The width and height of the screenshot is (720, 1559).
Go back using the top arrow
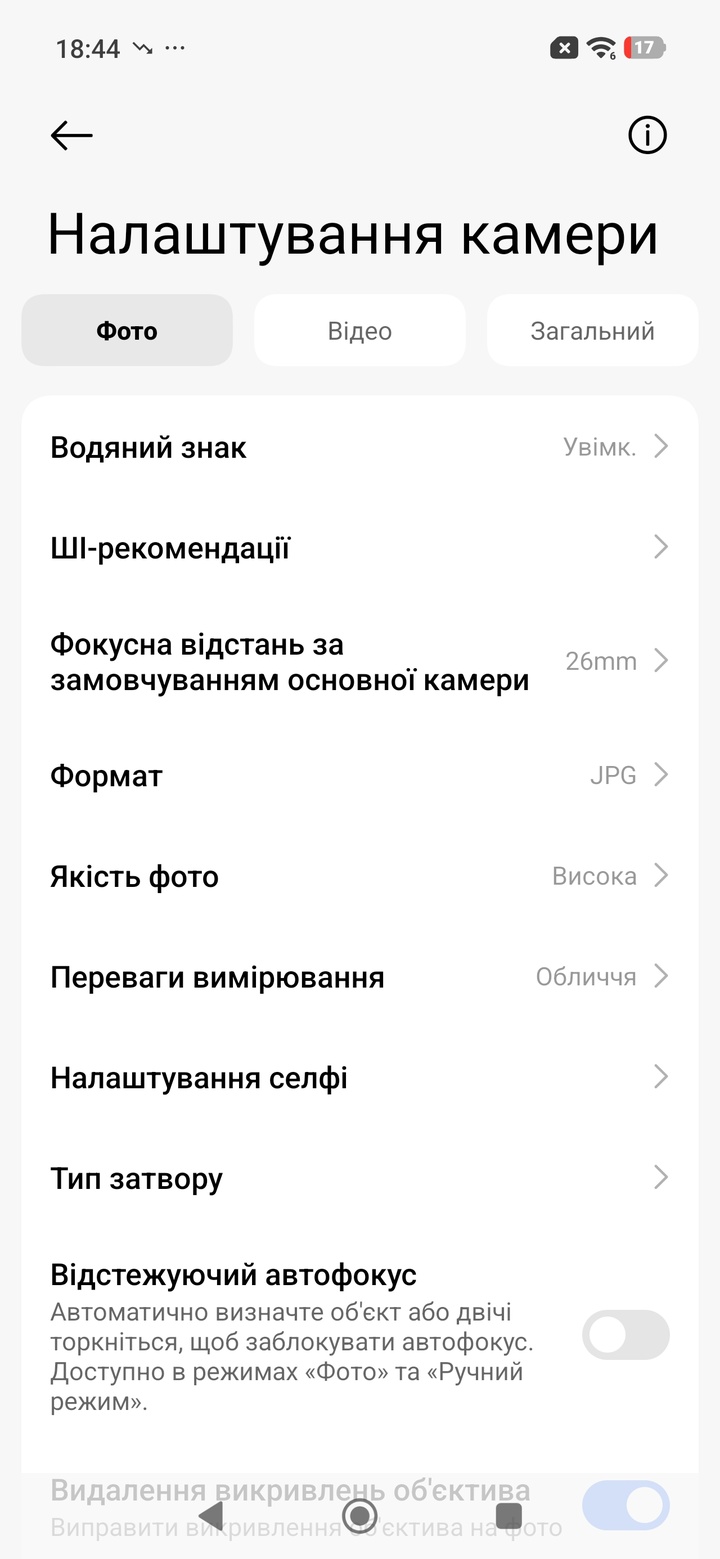[72, 135]
